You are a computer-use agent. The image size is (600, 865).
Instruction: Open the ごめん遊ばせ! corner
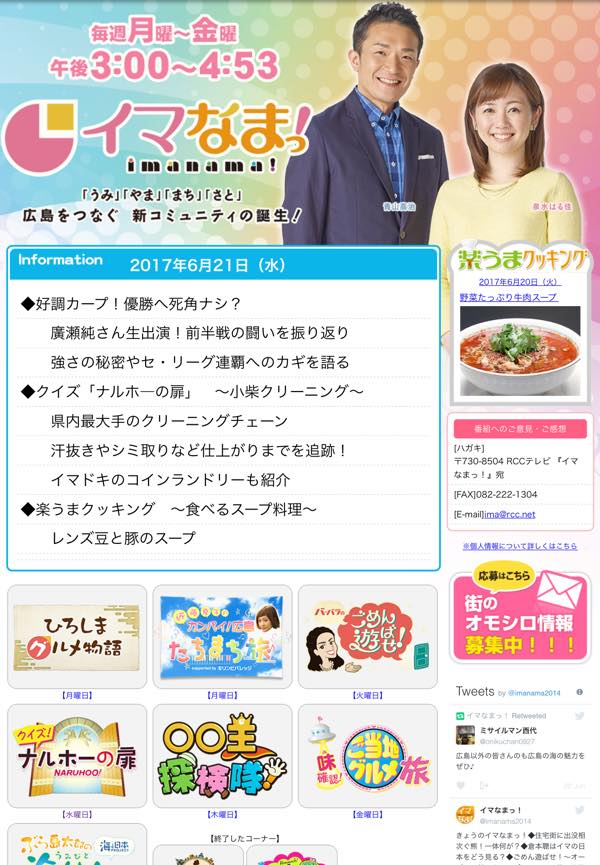pyautogui.click(x=368, y=637)
